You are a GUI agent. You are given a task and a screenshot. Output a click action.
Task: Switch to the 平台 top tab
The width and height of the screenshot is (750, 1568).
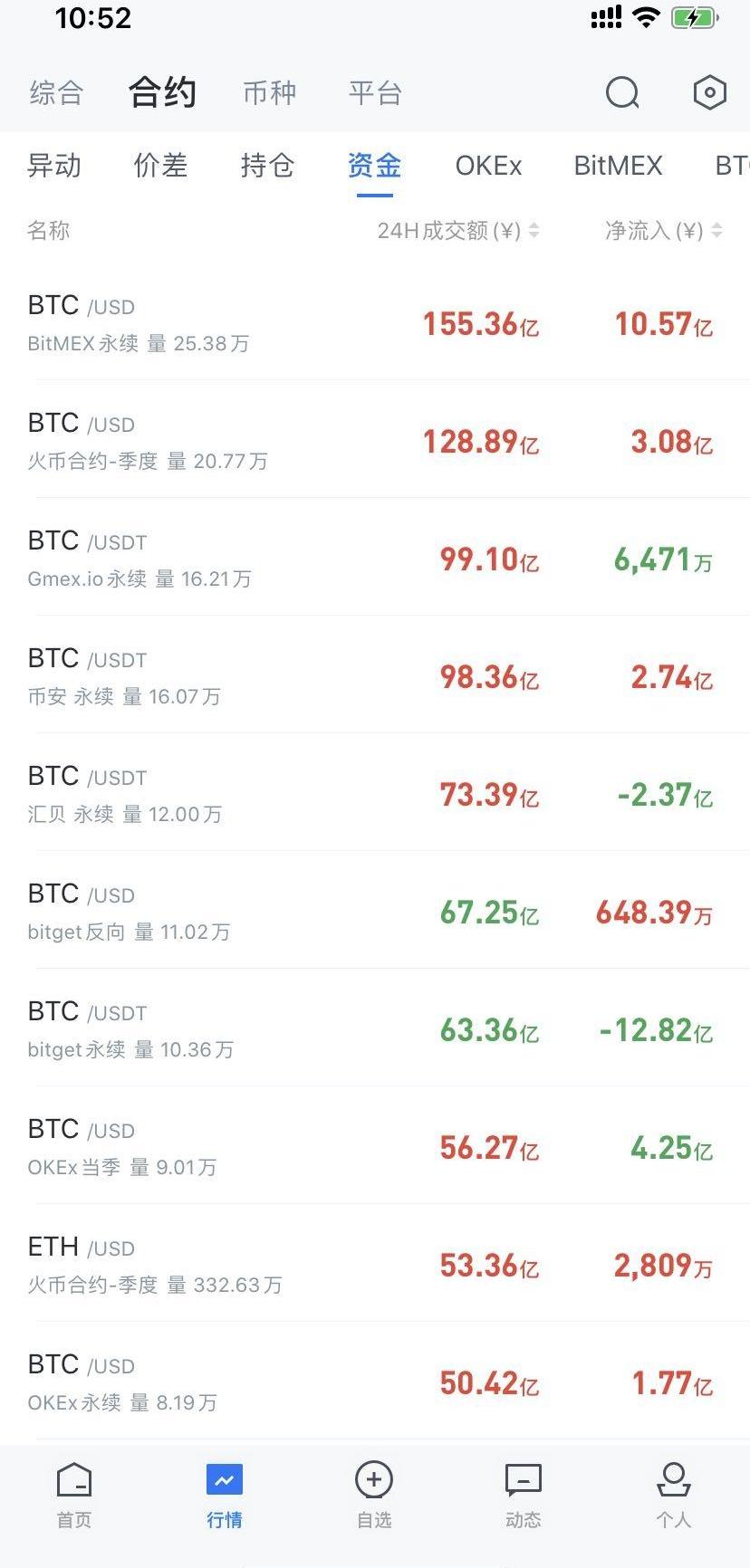point(375,92)
